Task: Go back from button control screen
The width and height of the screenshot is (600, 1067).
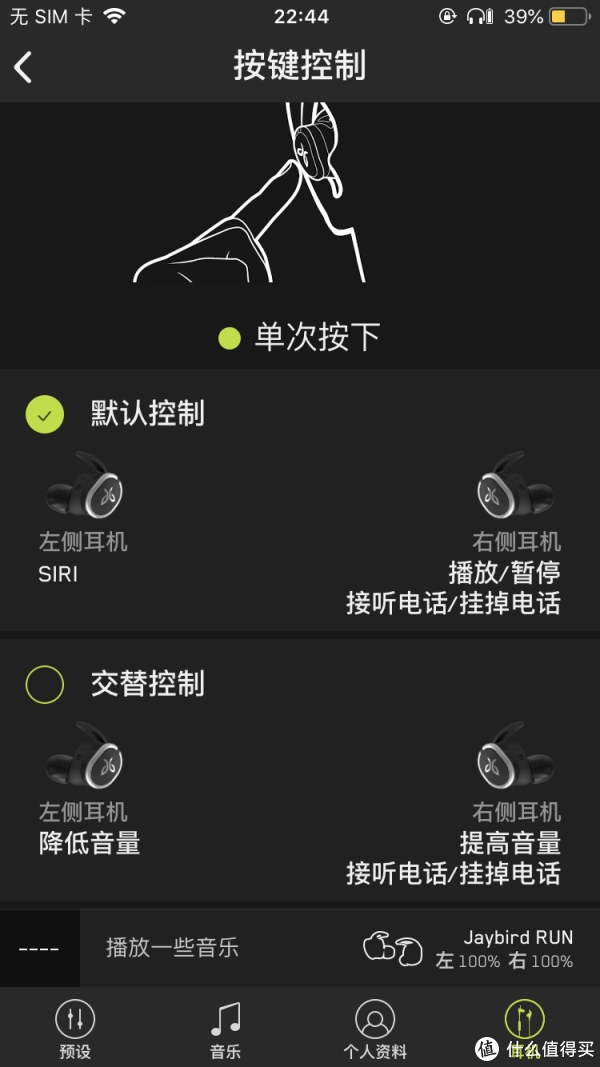Action: pos(24,67)
